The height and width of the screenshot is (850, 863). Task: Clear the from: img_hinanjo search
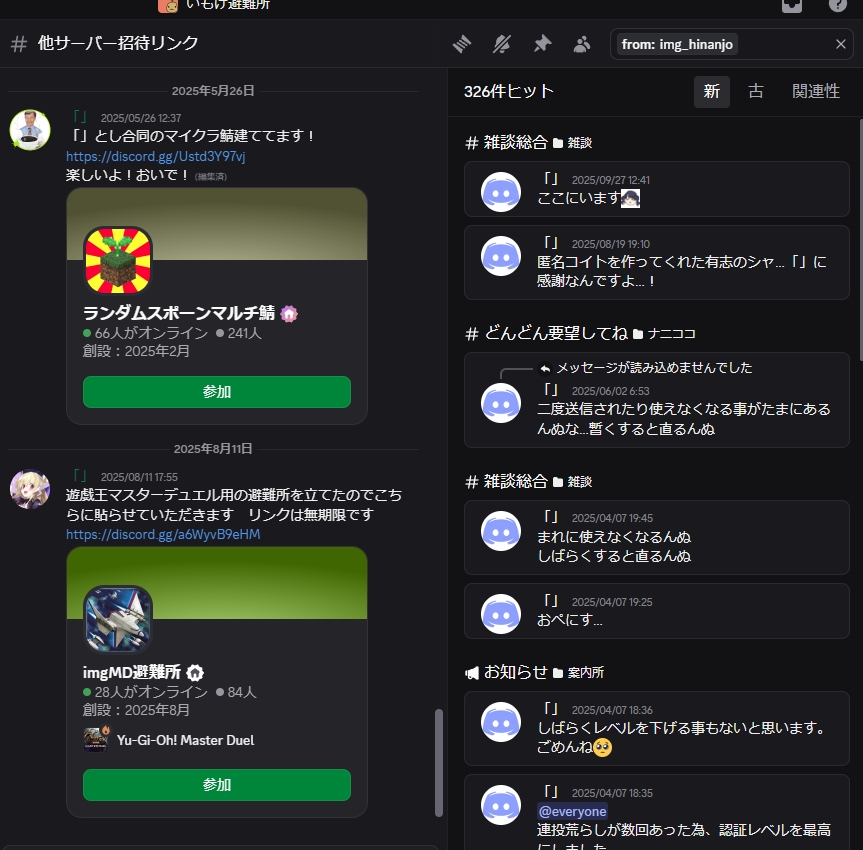click(840, 44)
